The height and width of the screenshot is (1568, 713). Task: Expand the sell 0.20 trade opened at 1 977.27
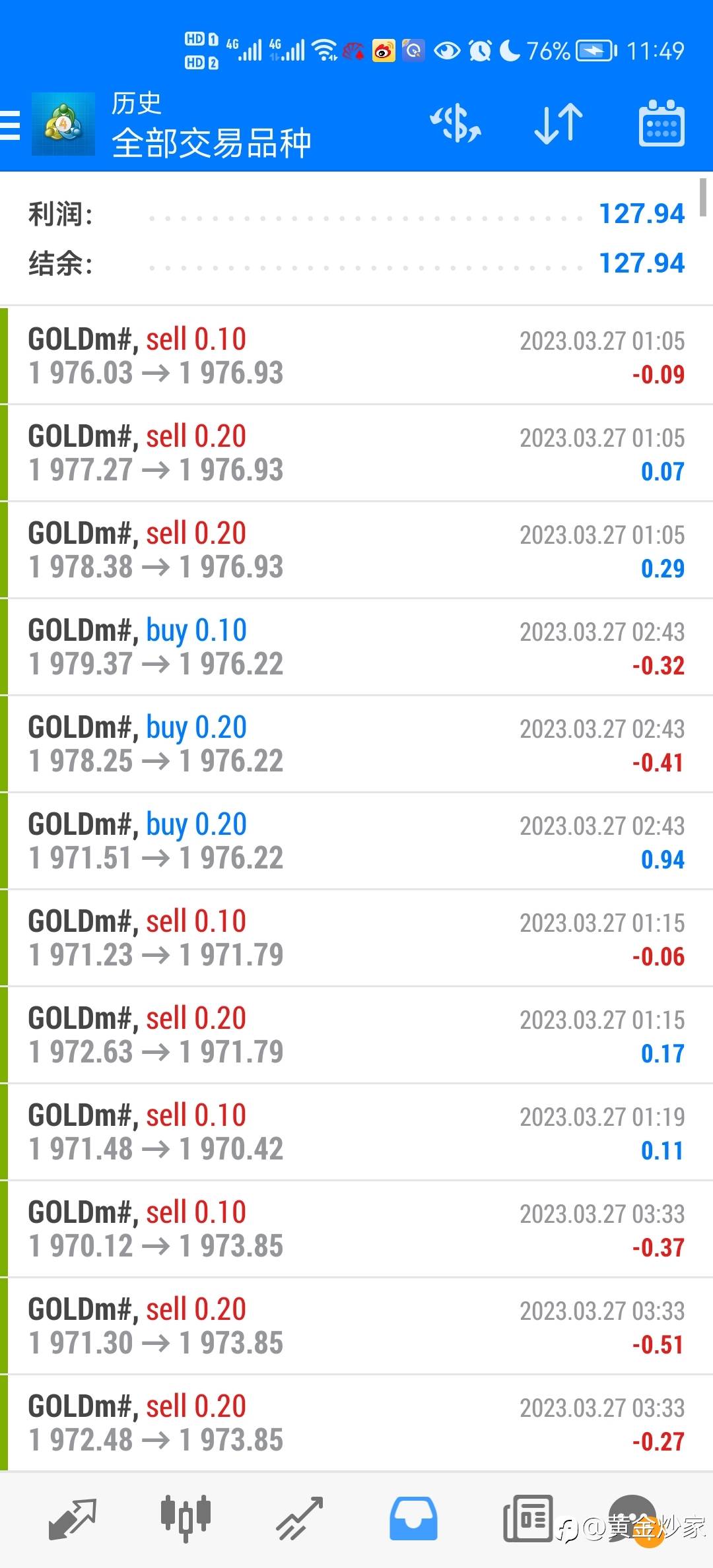click(x=356, y=453)
